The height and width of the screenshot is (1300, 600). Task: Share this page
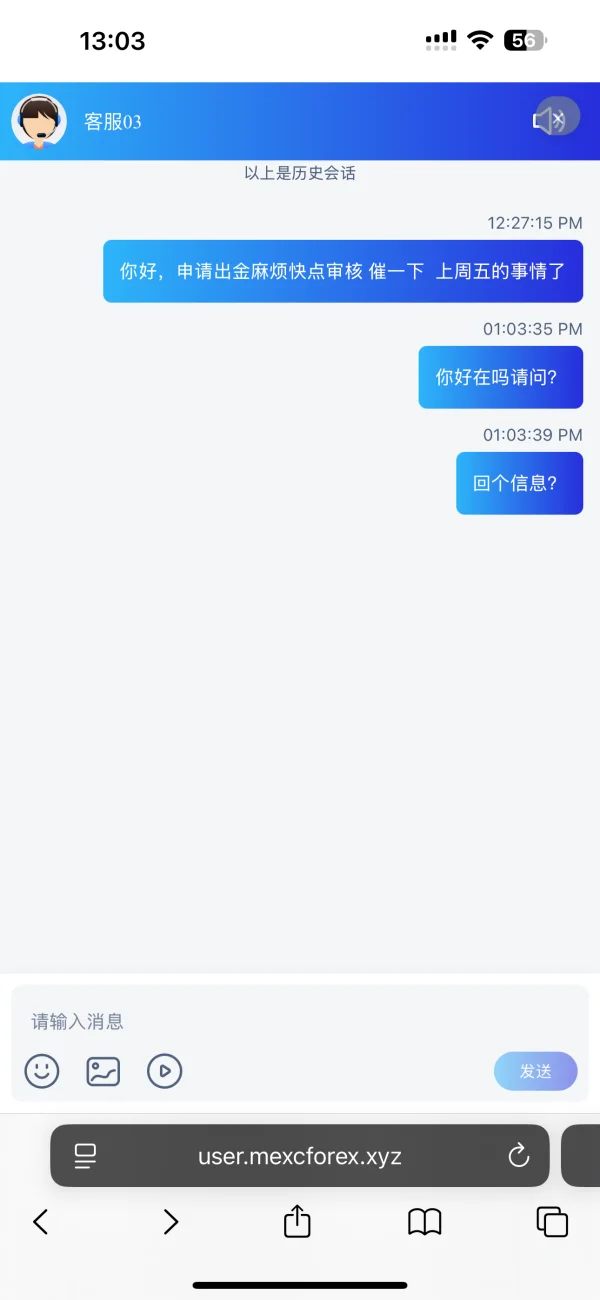pyautogui.click(x=297, y=1220)
